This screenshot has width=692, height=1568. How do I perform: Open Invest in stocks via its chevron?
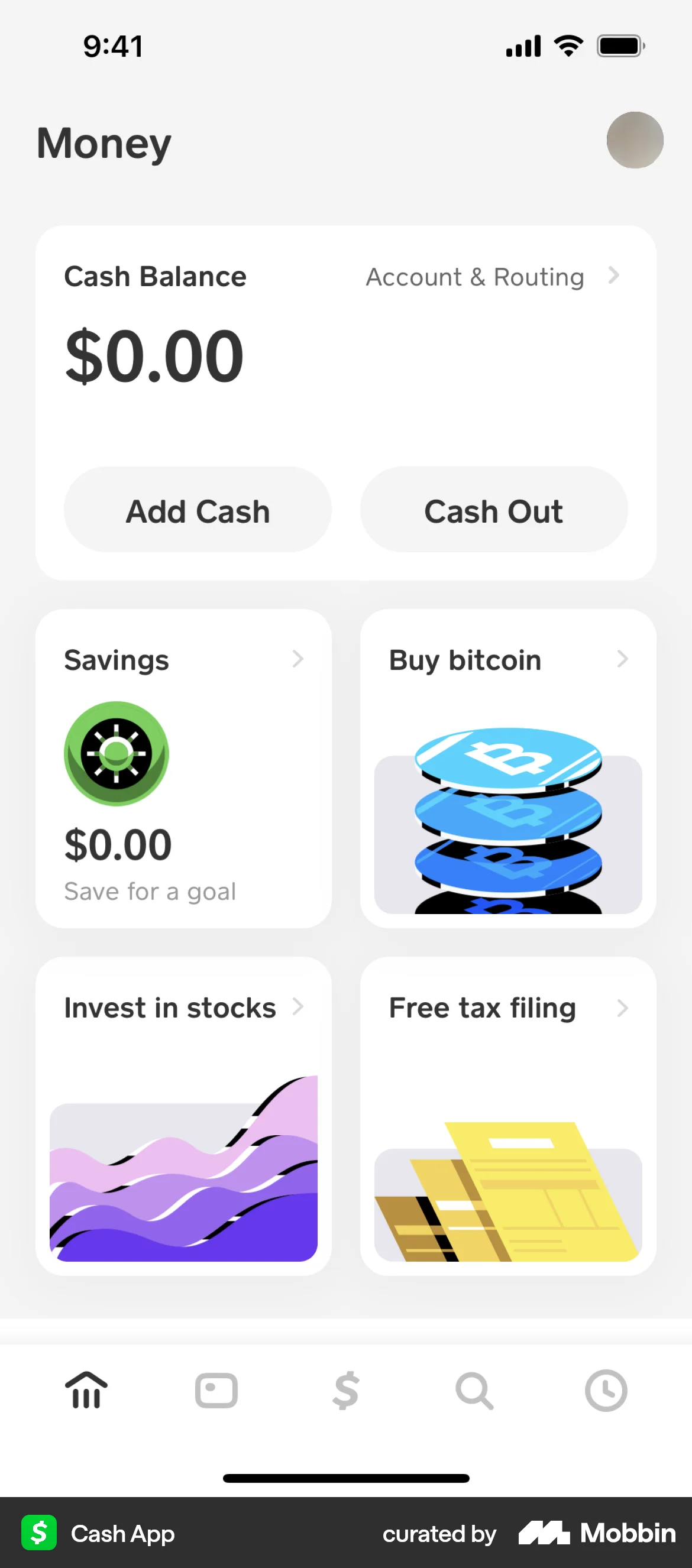click(298, 1007)
